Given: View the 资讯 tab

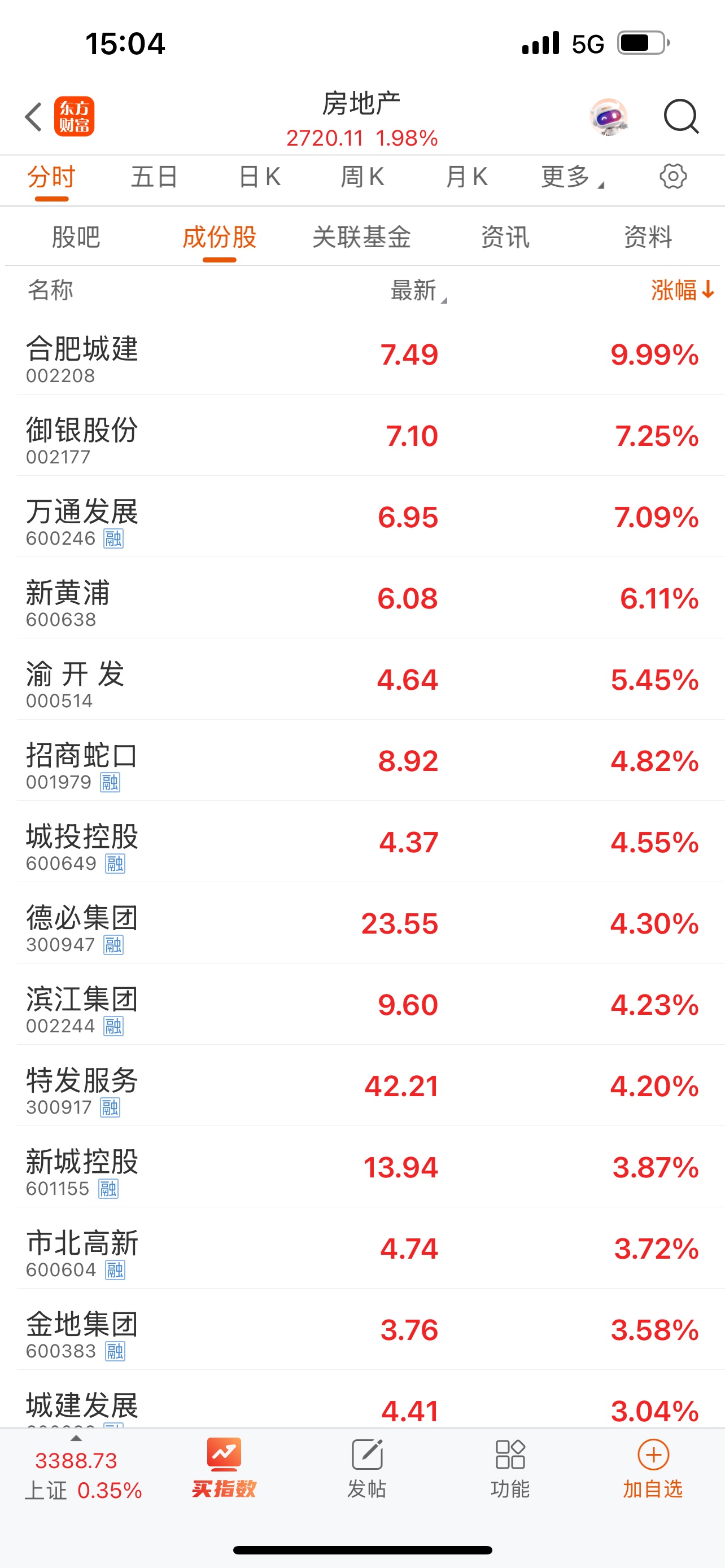Looking at the screenshot, I should [x=505, y=237].
